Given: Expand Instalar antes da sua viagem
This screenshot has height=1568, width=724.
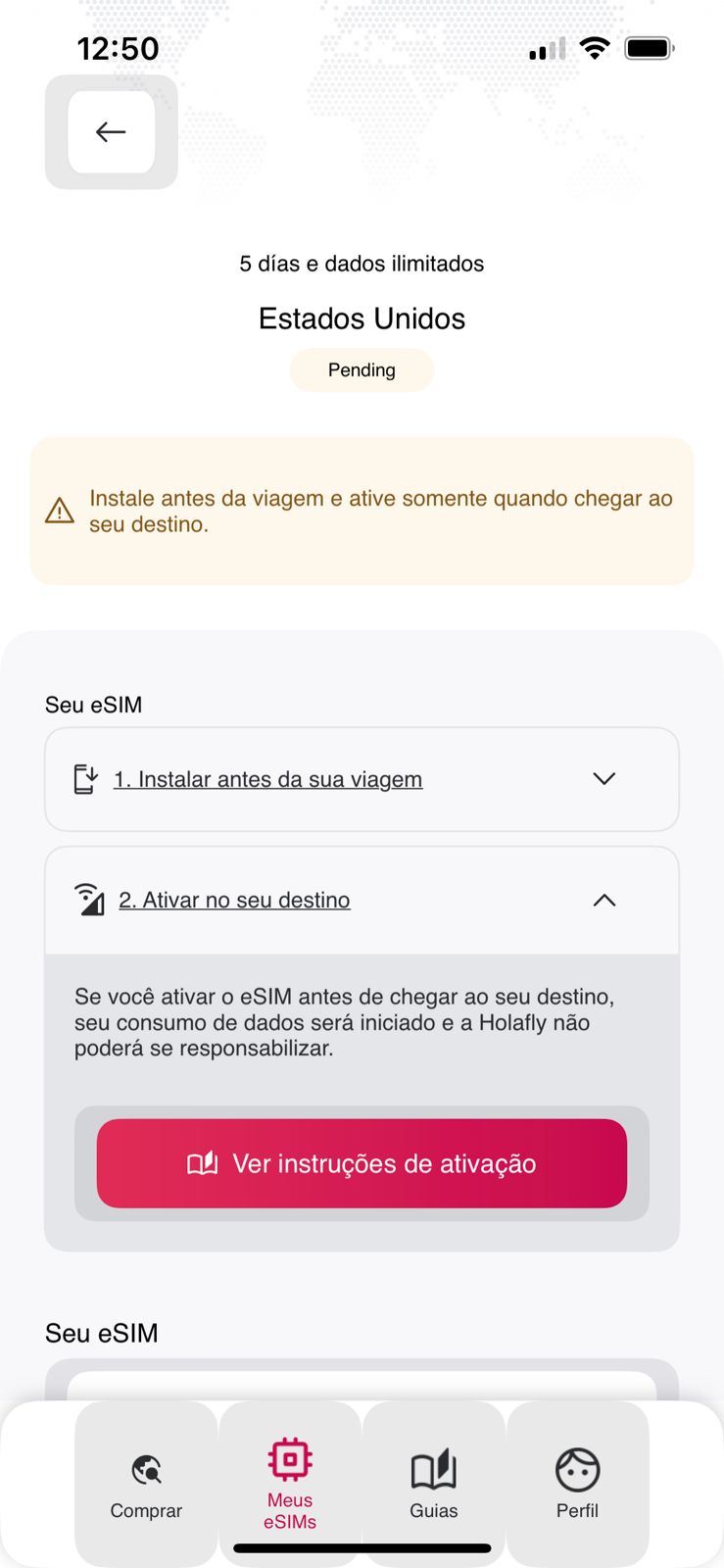Looking at the screenshot, I should [362, 779].
